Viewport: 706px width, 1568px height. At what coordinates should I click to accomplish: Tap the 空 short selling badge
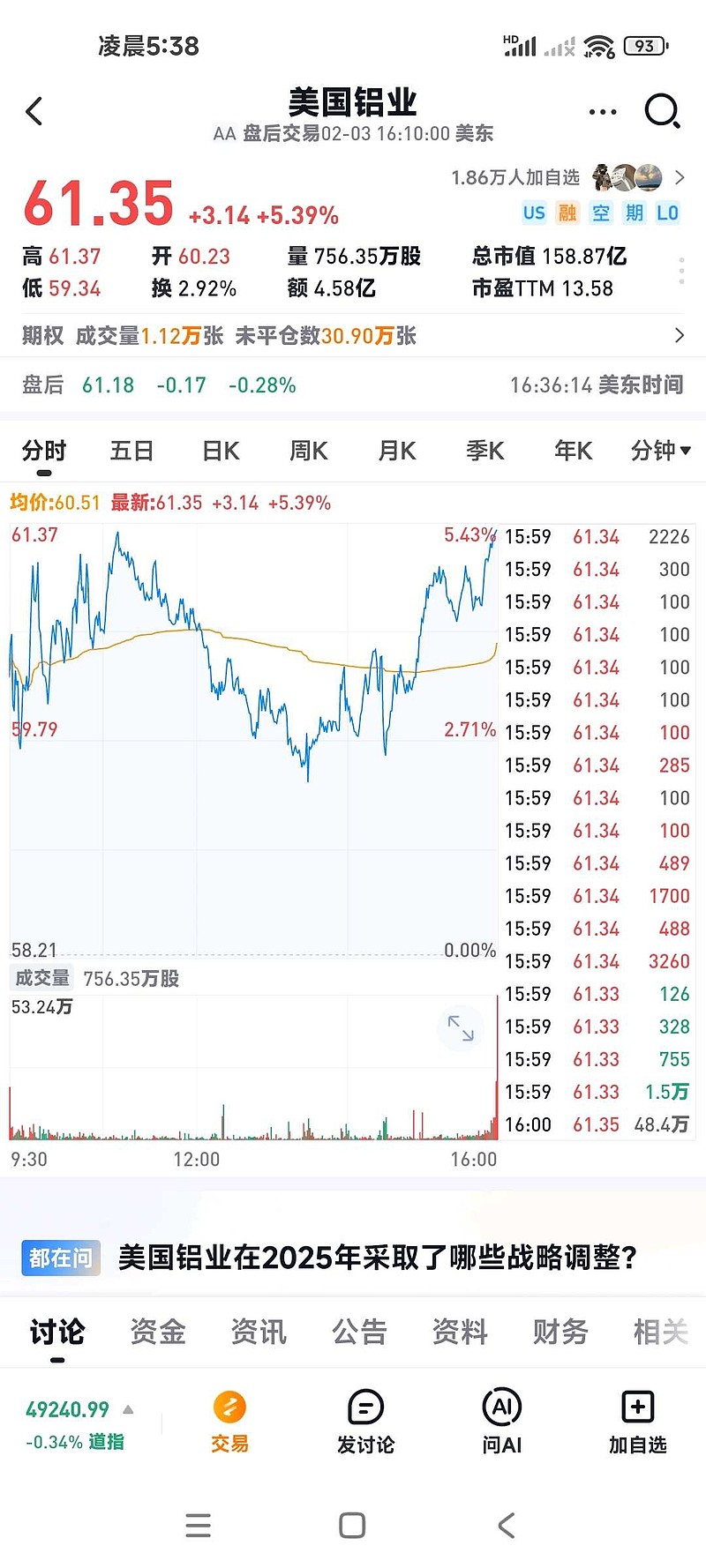600,213
